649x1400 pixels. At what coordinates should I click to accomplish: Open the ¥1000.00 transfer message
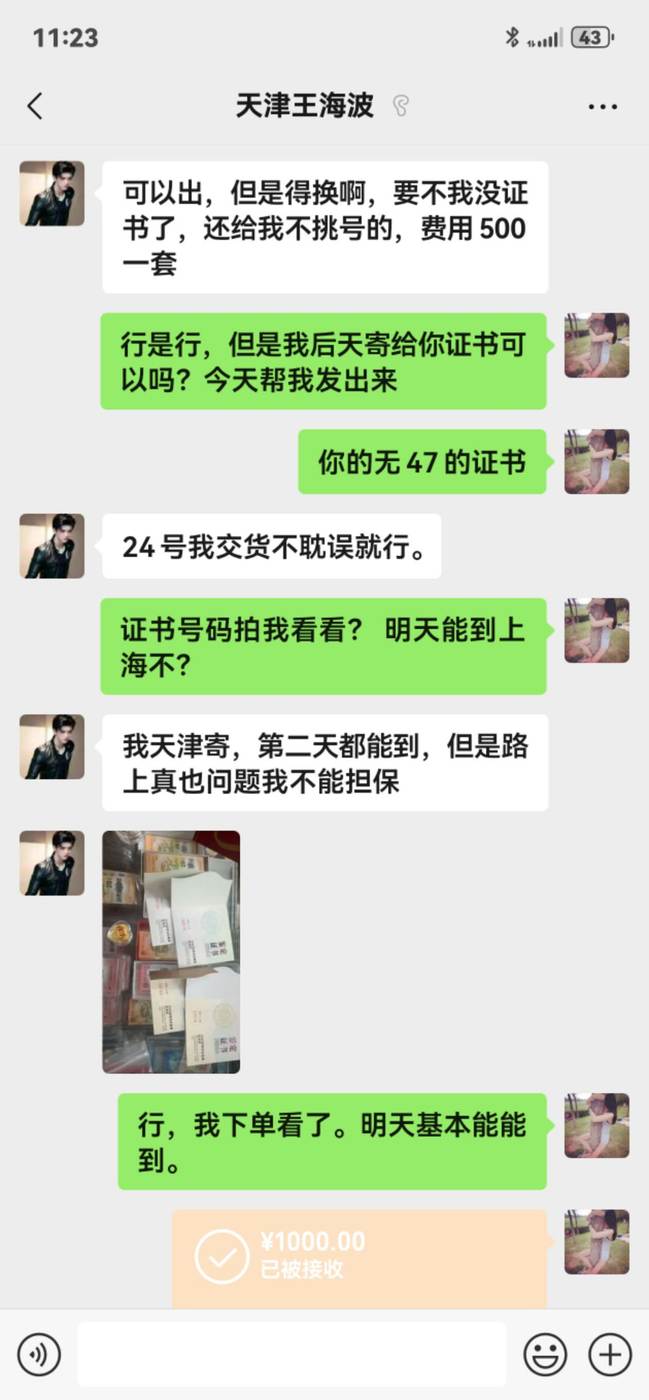(359, 1259)
